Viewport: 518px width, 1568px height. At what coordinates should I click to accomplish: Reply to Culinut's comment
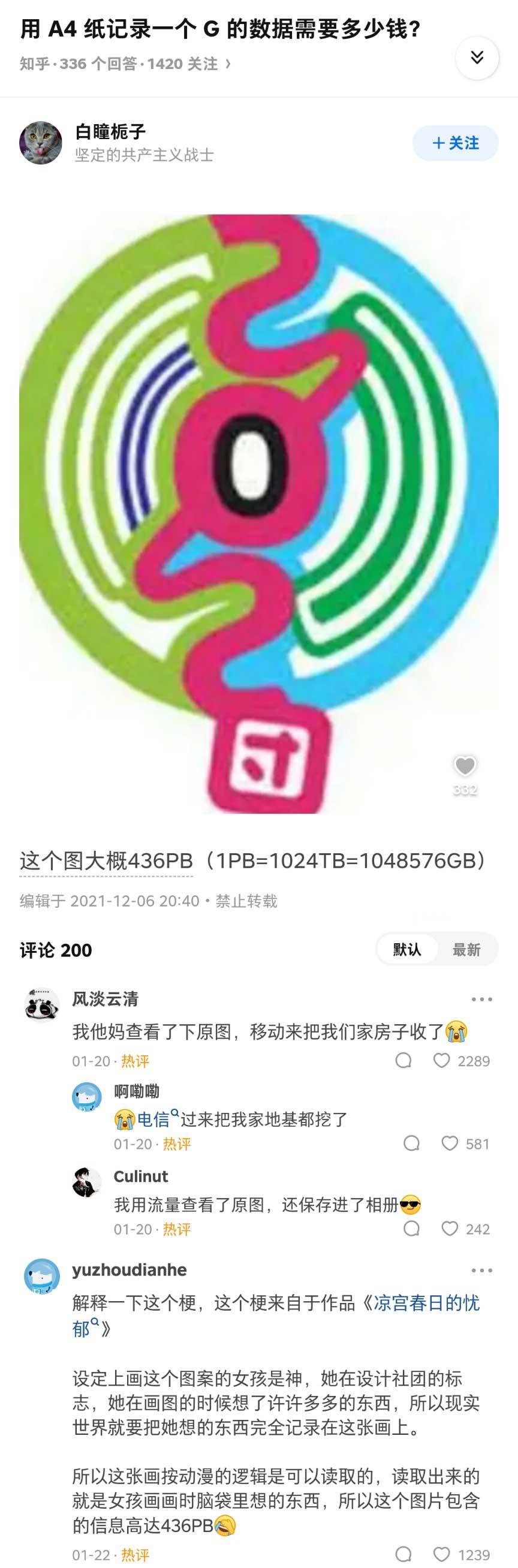pos(411,1229)
